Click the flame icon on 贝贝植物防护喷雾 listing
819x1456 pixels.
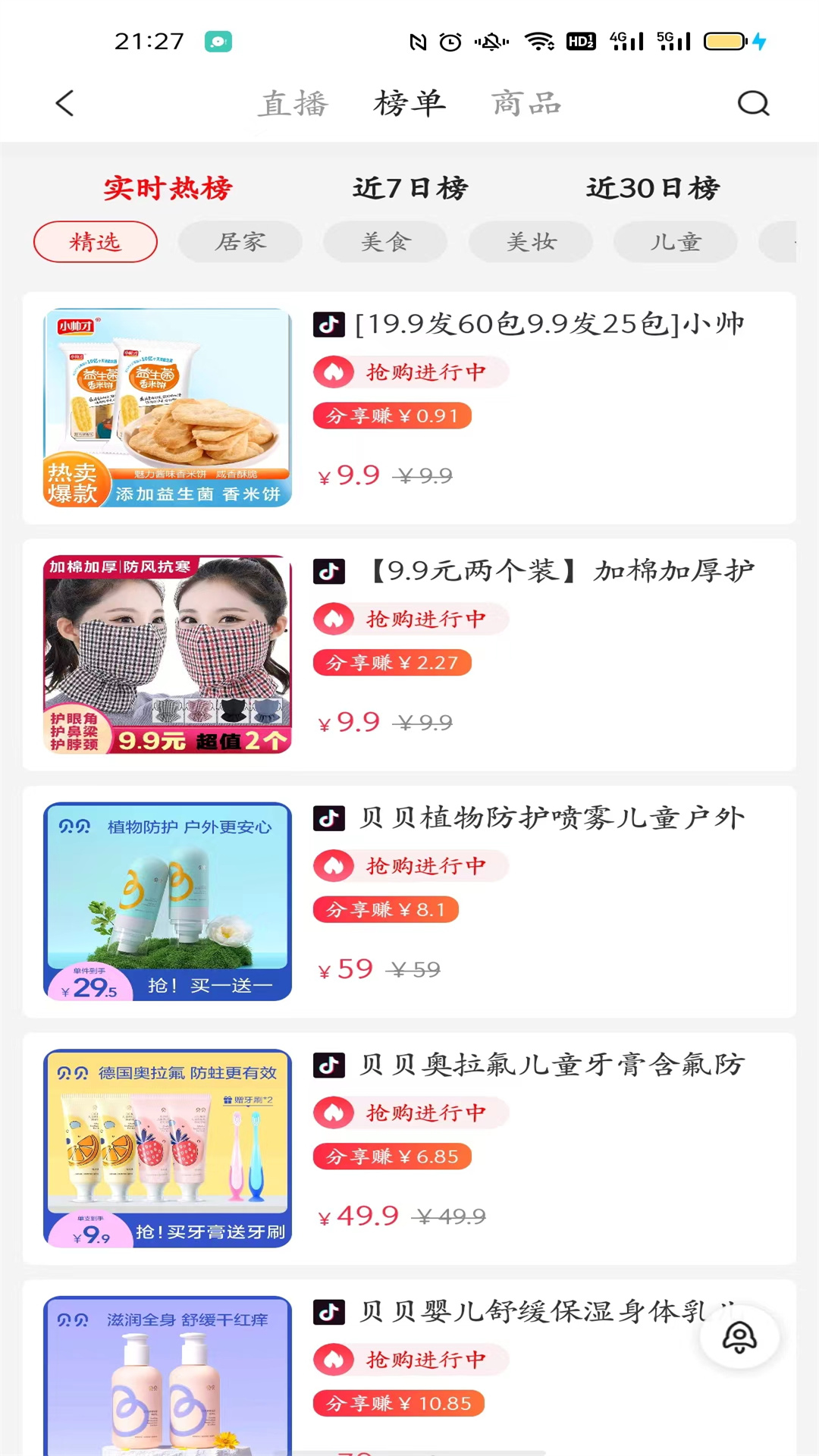click(x=334, y=865)
